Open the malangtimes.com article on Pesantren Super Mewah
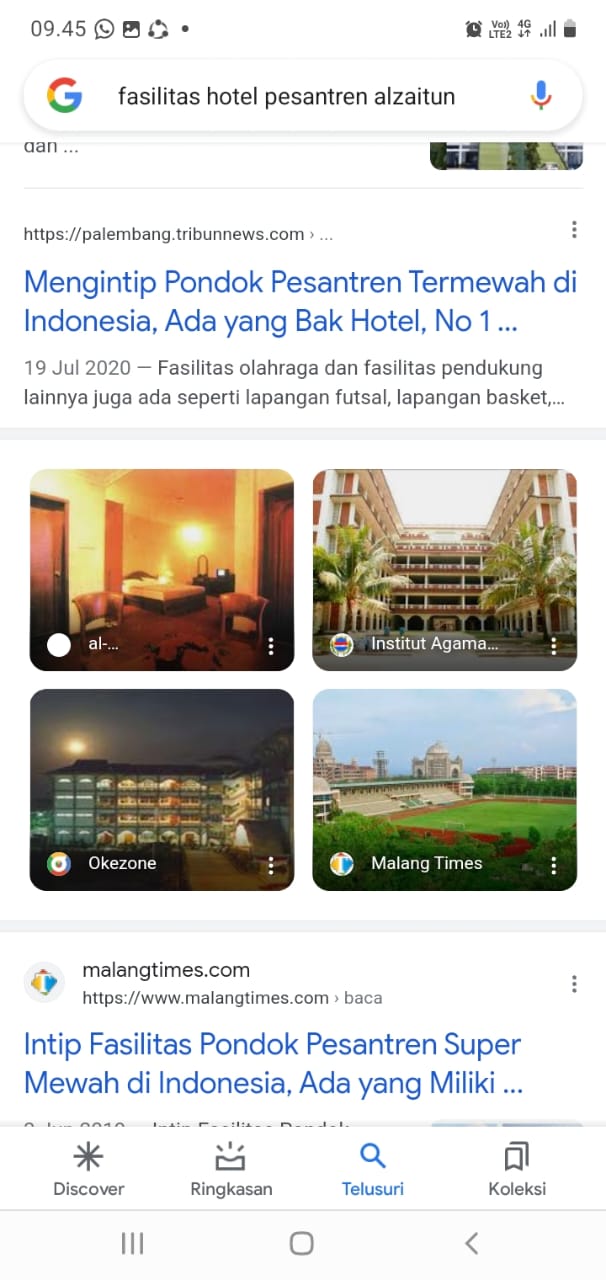 click(273, 1064)
